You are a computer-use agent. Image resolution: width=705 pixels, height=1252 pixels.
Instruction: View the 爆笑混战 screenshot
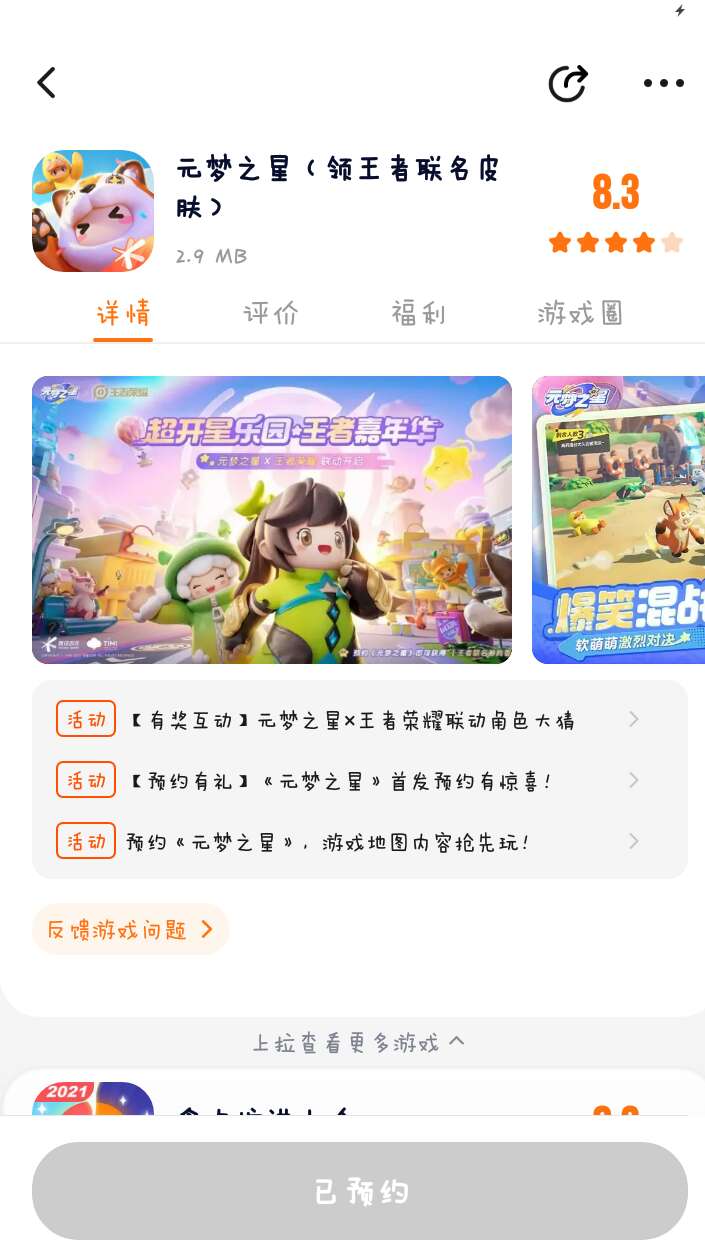[x=618, y=519]
